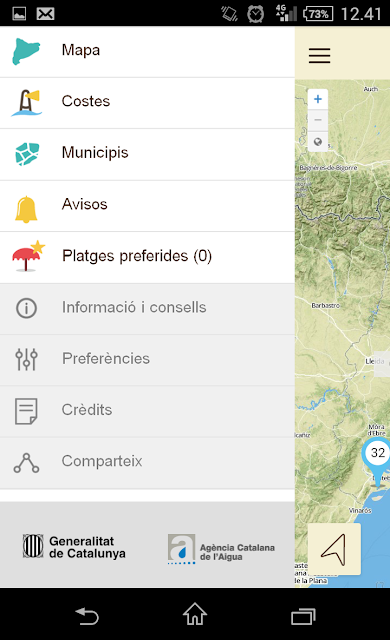The width and height of the screenshot is (390, 640).
Task: Zoom in on the map
Action: [318, 99]
